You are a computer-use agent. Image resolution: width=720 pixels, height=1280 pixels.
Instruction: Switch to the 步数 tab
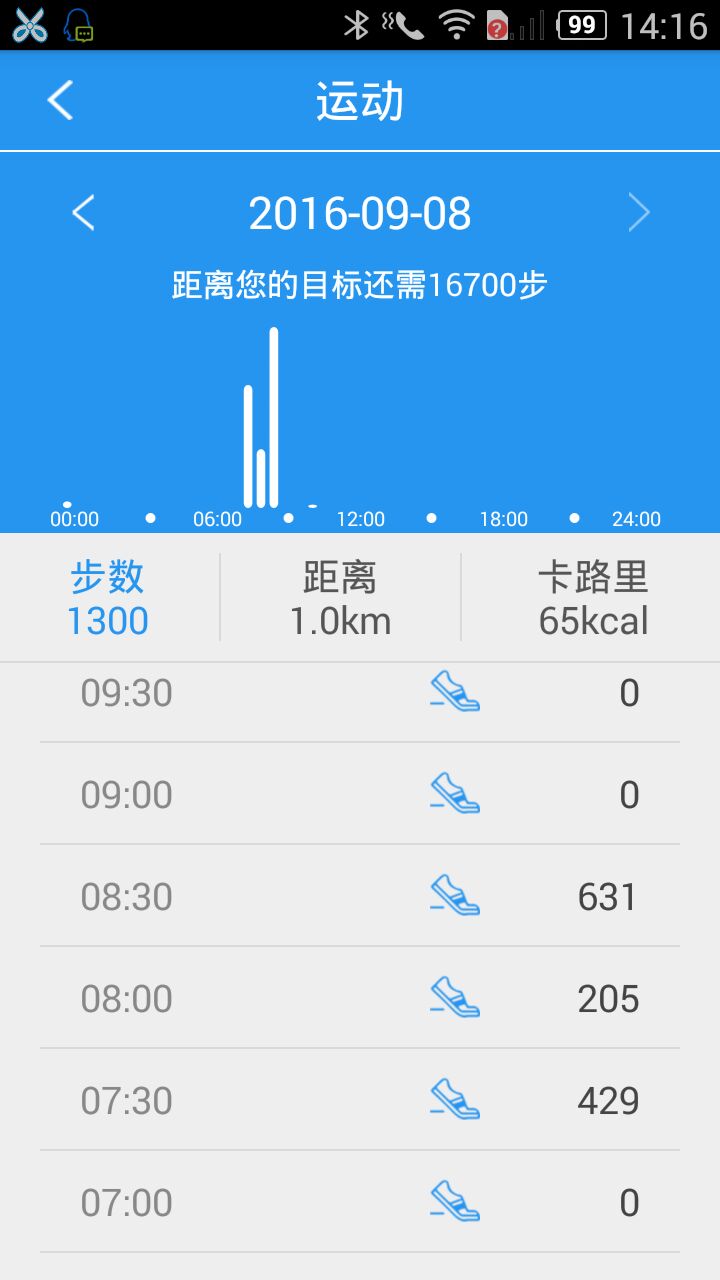pos(108,598)
